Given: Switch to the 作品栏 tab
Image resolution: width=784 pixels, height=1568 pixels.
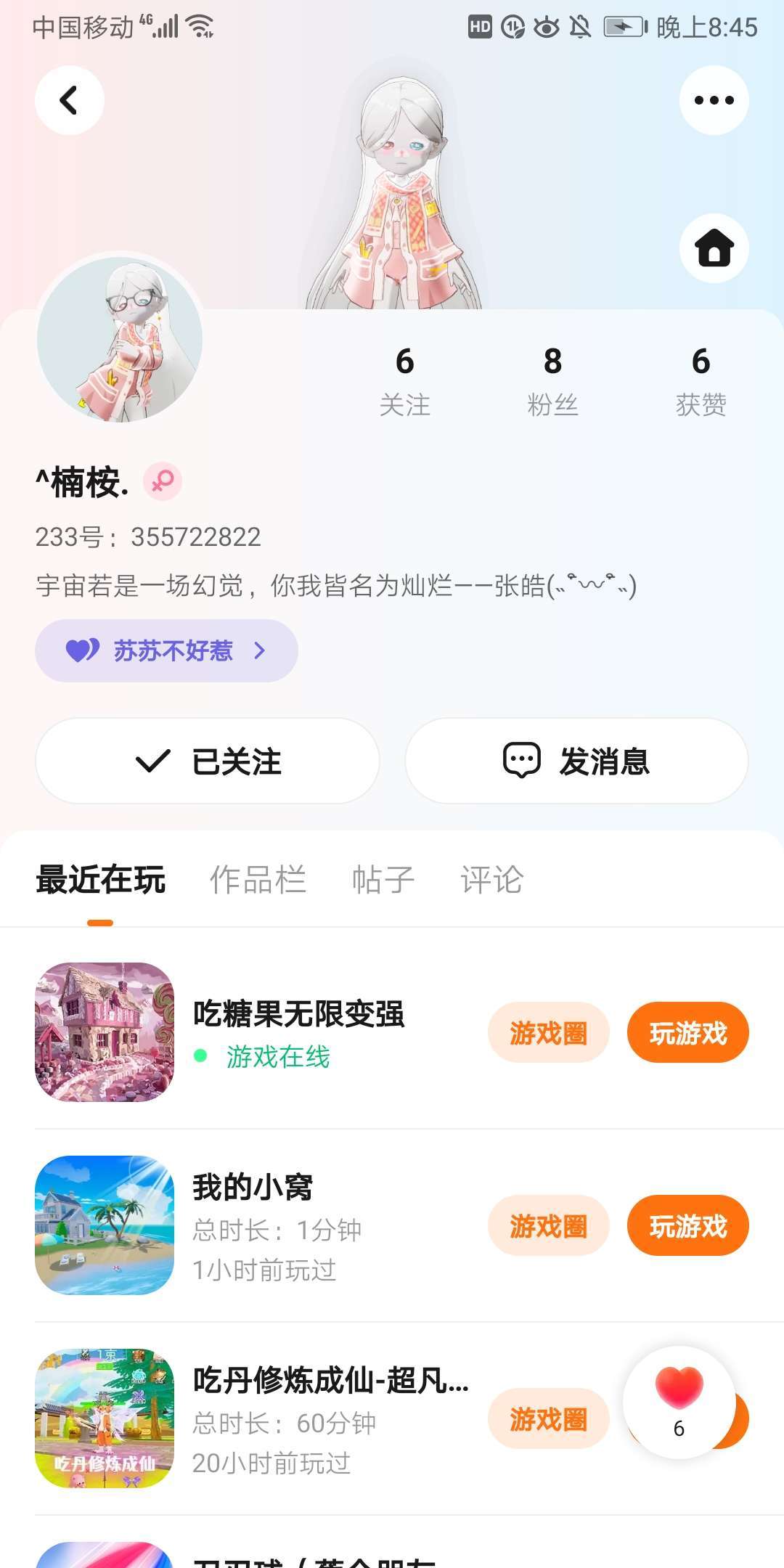Looking at the screenshot, I should click(x=258, y=880).
